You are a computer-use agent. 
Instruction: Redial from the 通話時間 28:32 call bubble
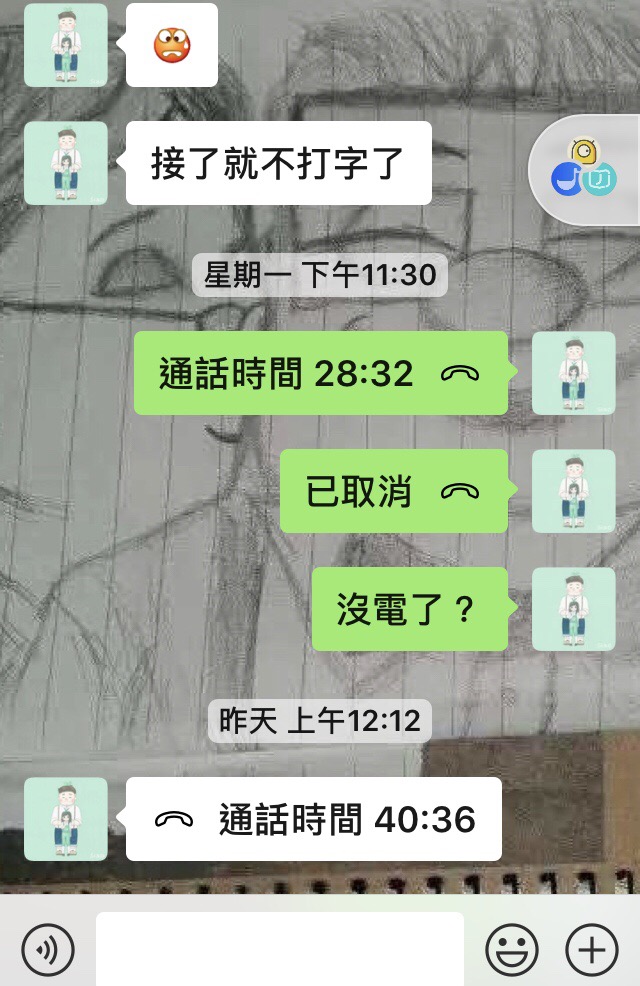click(321, 374)
